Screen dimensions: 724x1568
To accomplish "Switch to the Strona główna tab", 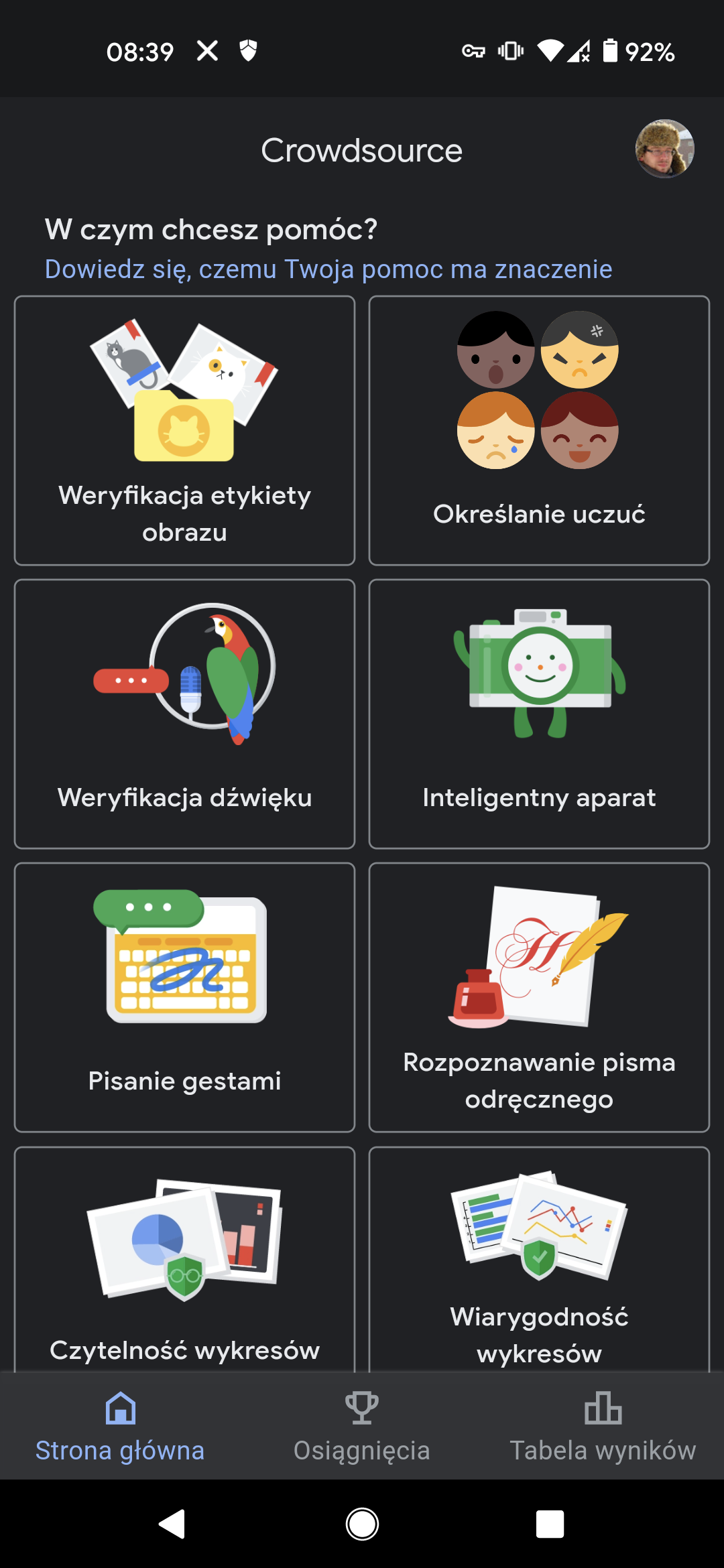I will tap(120, 1426).
